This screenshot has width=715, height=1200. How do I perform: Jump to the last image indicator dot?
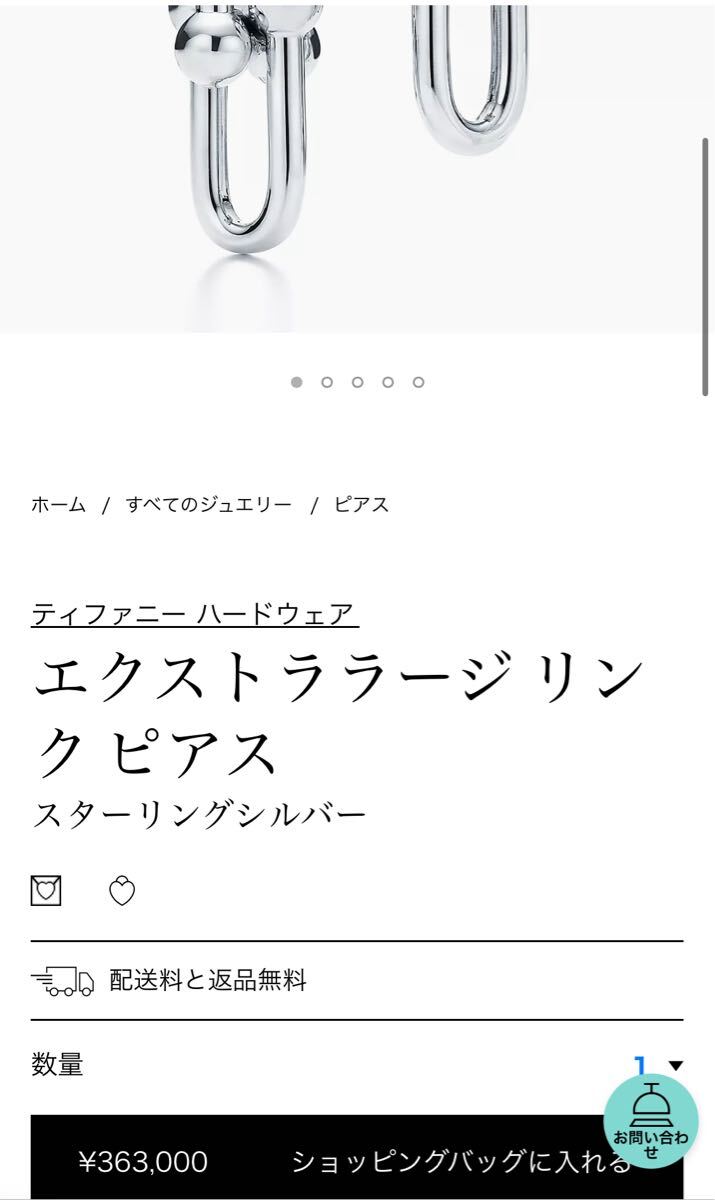[418, 382]
